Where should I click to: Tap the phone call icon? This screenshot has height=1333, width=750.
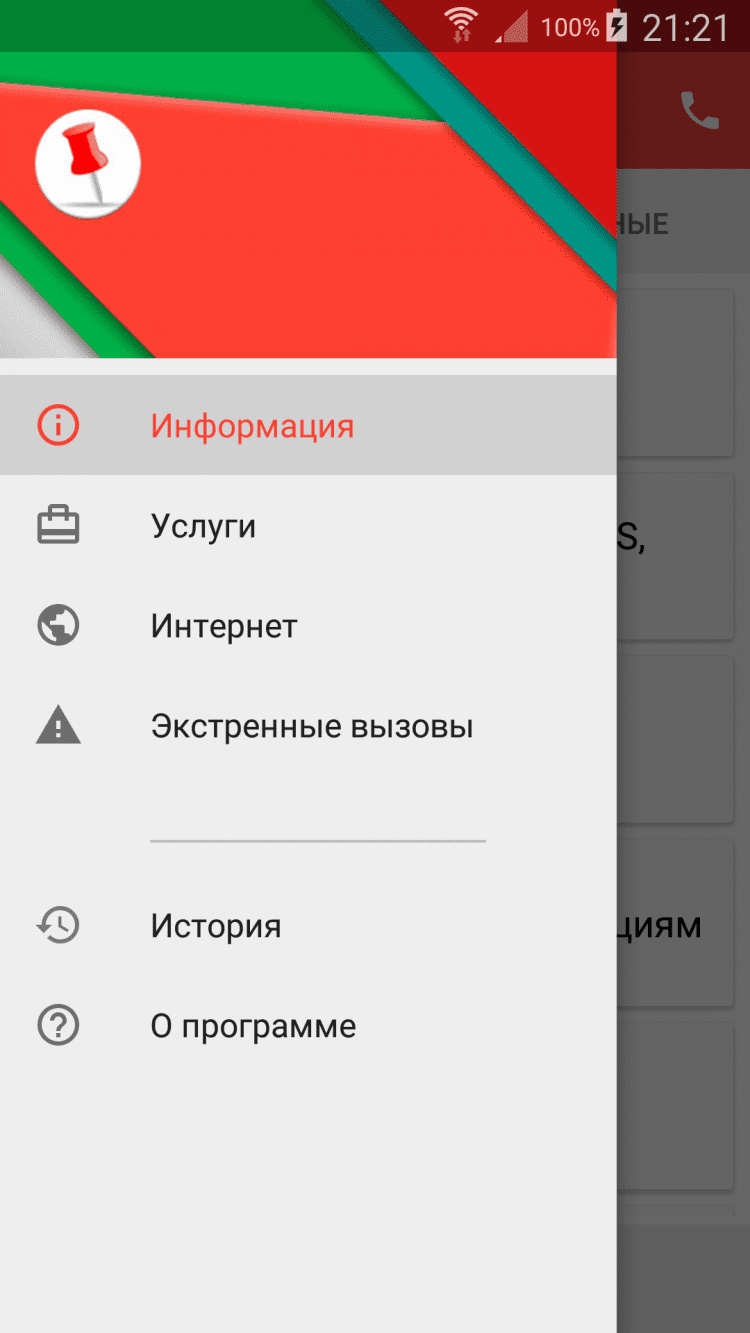[699, 110]
